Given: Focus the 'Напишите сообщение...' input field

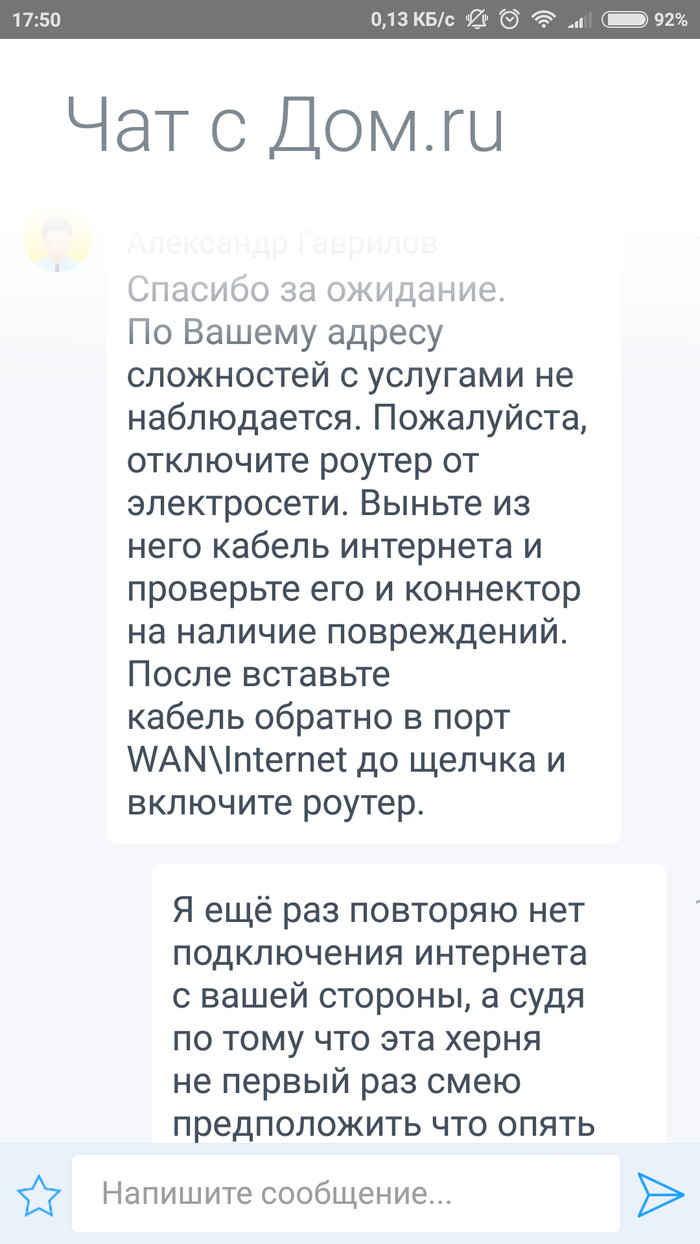Looking at the screenshot, I should [345, 1194].
